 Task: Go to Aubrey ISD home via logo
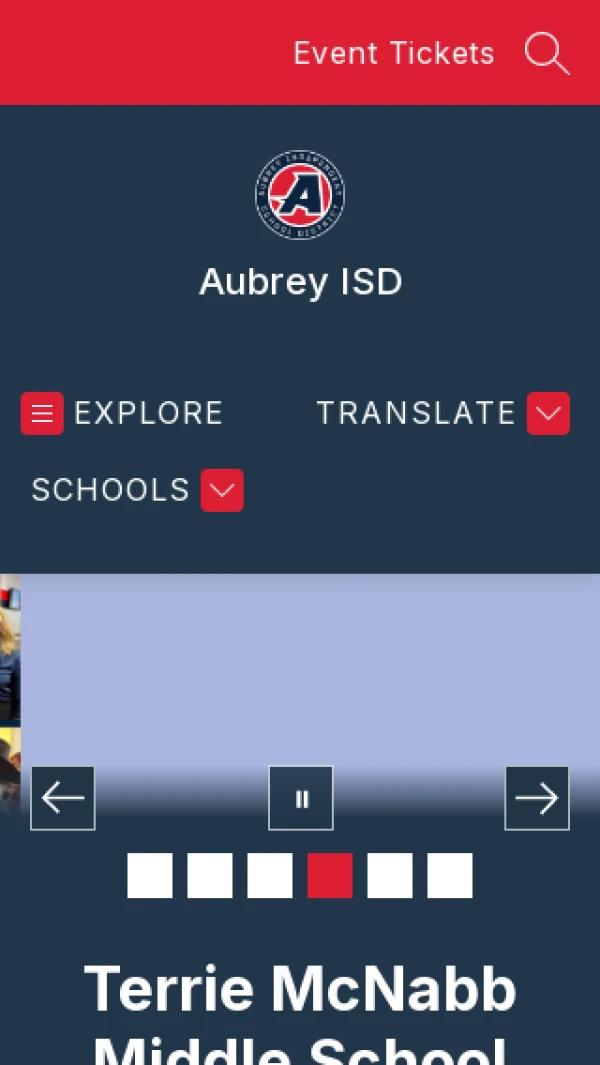[x=300, y=196]
